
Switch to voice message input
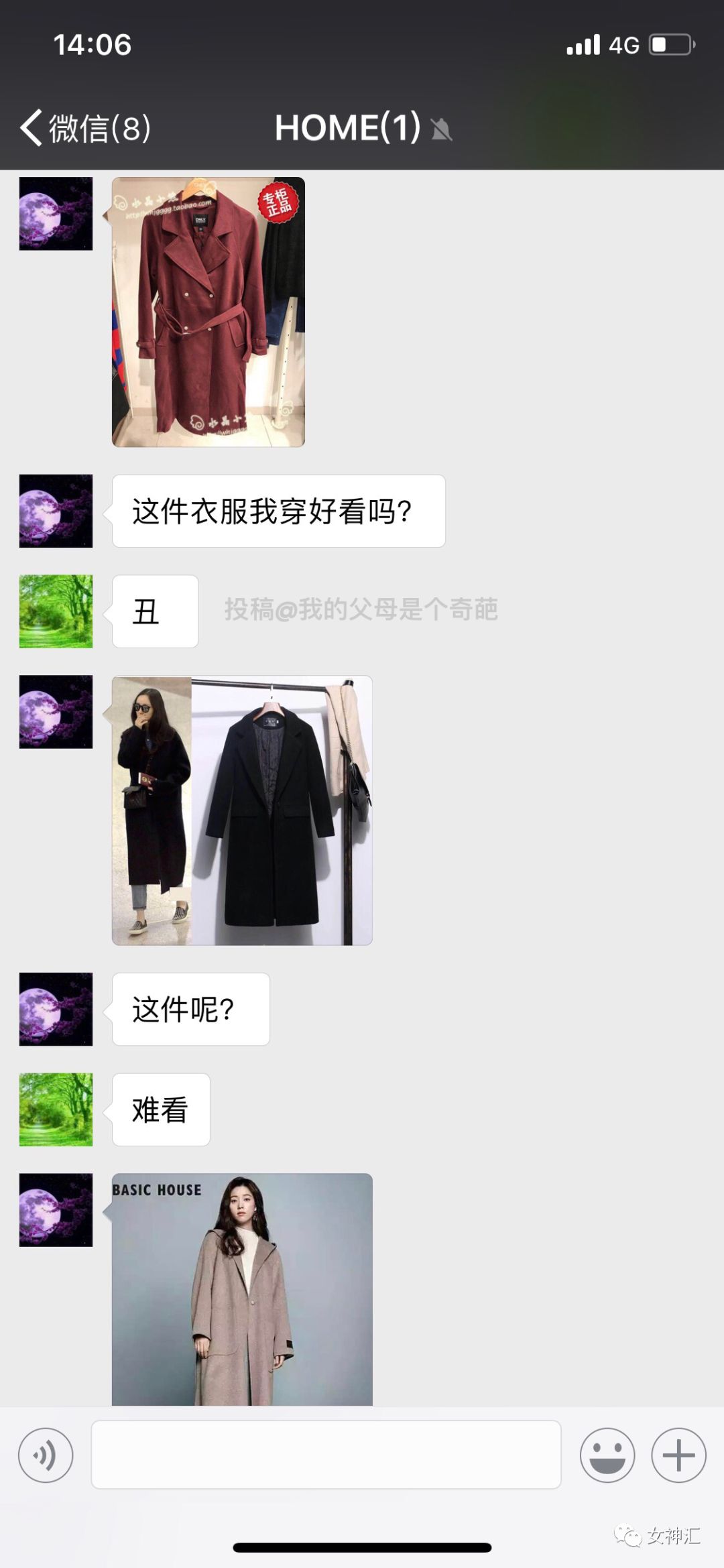click(46, 1455)
